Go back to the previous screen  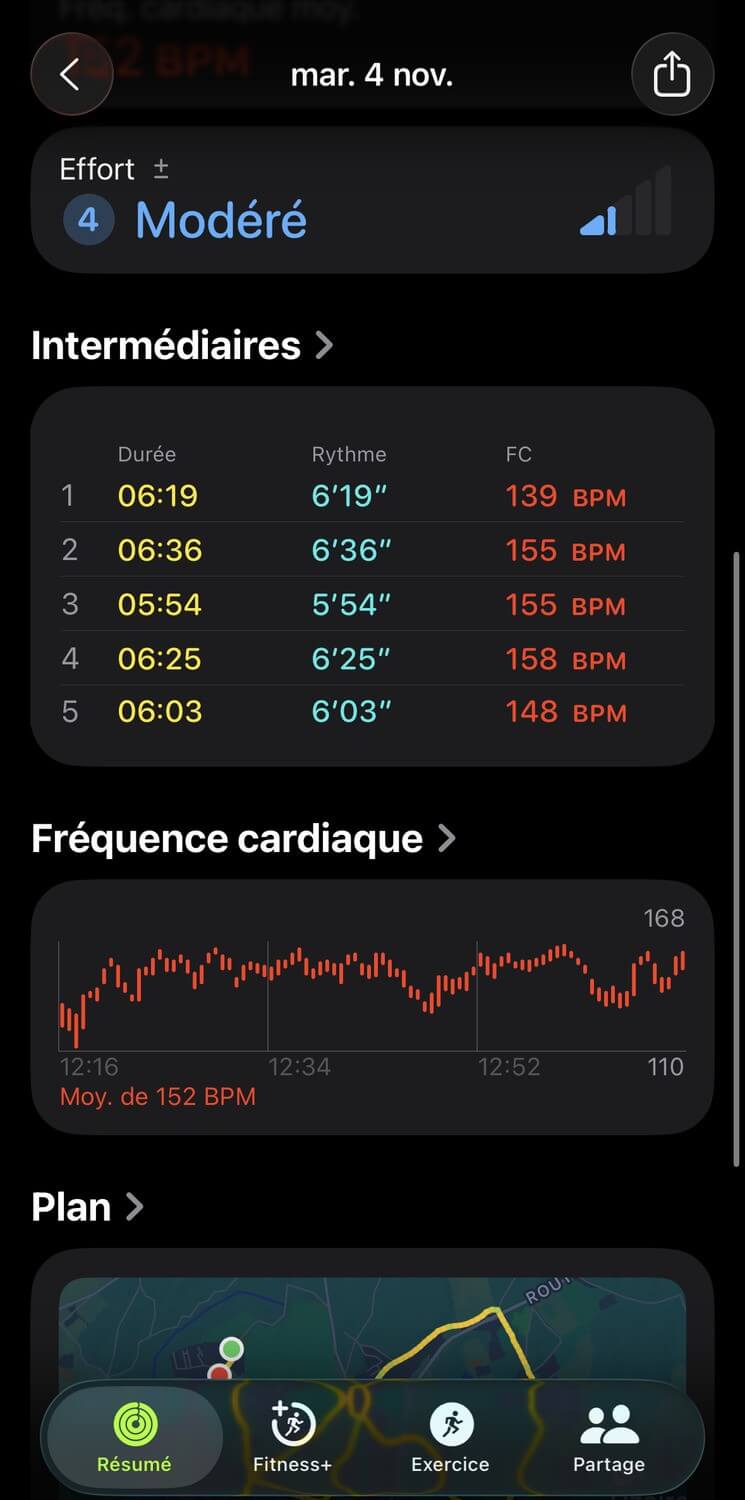click(x=71, y=75)
